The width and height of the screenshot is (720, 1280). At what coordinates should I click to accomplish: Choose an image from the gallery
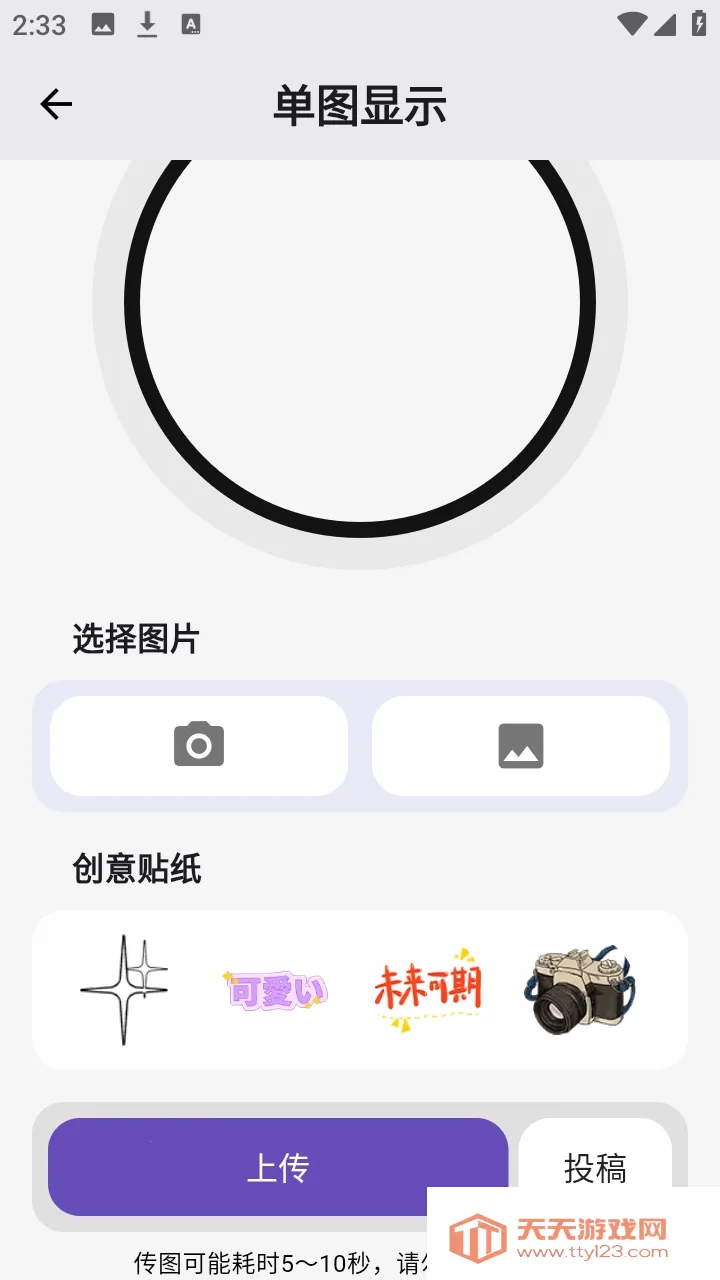click(x=521, y=746)
